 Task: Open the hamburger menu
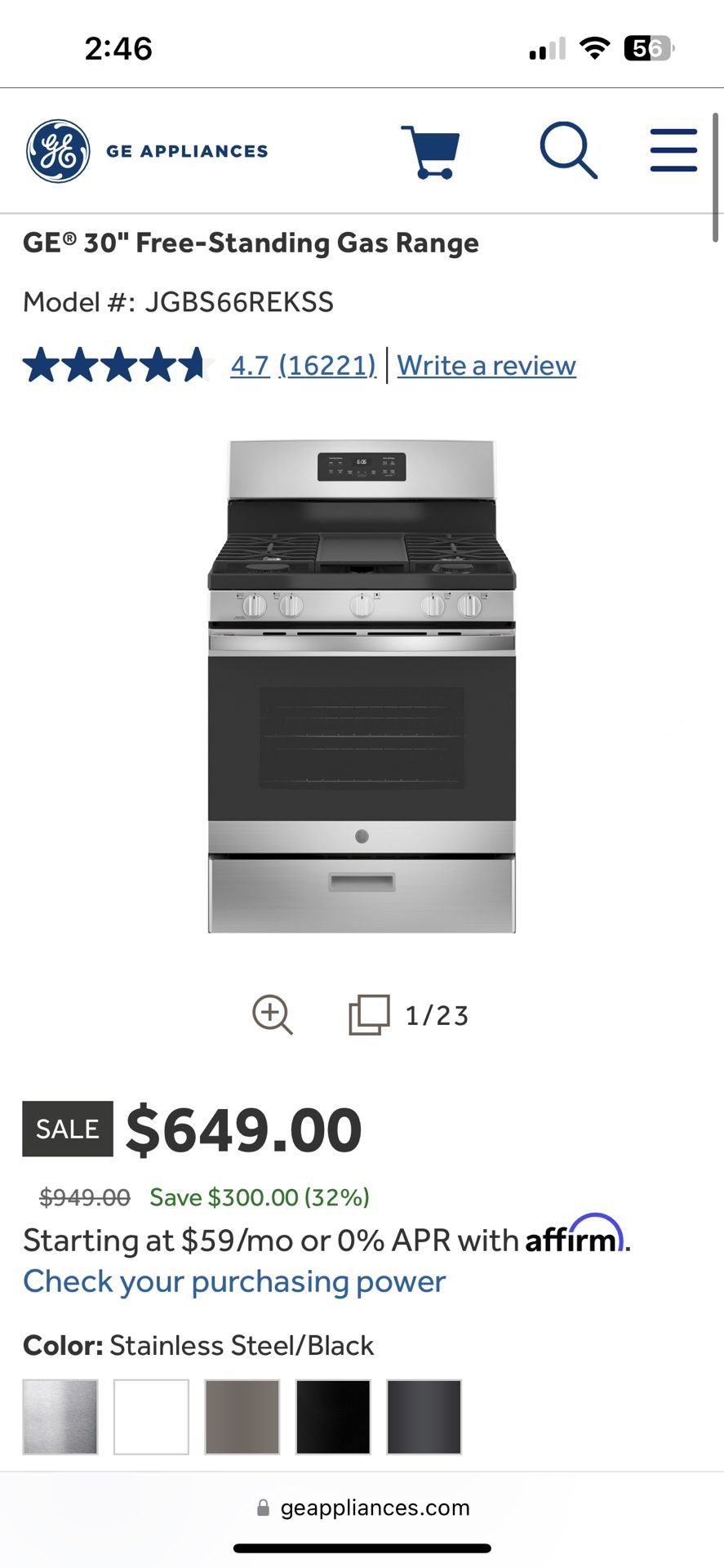click(x=673, y=150)
